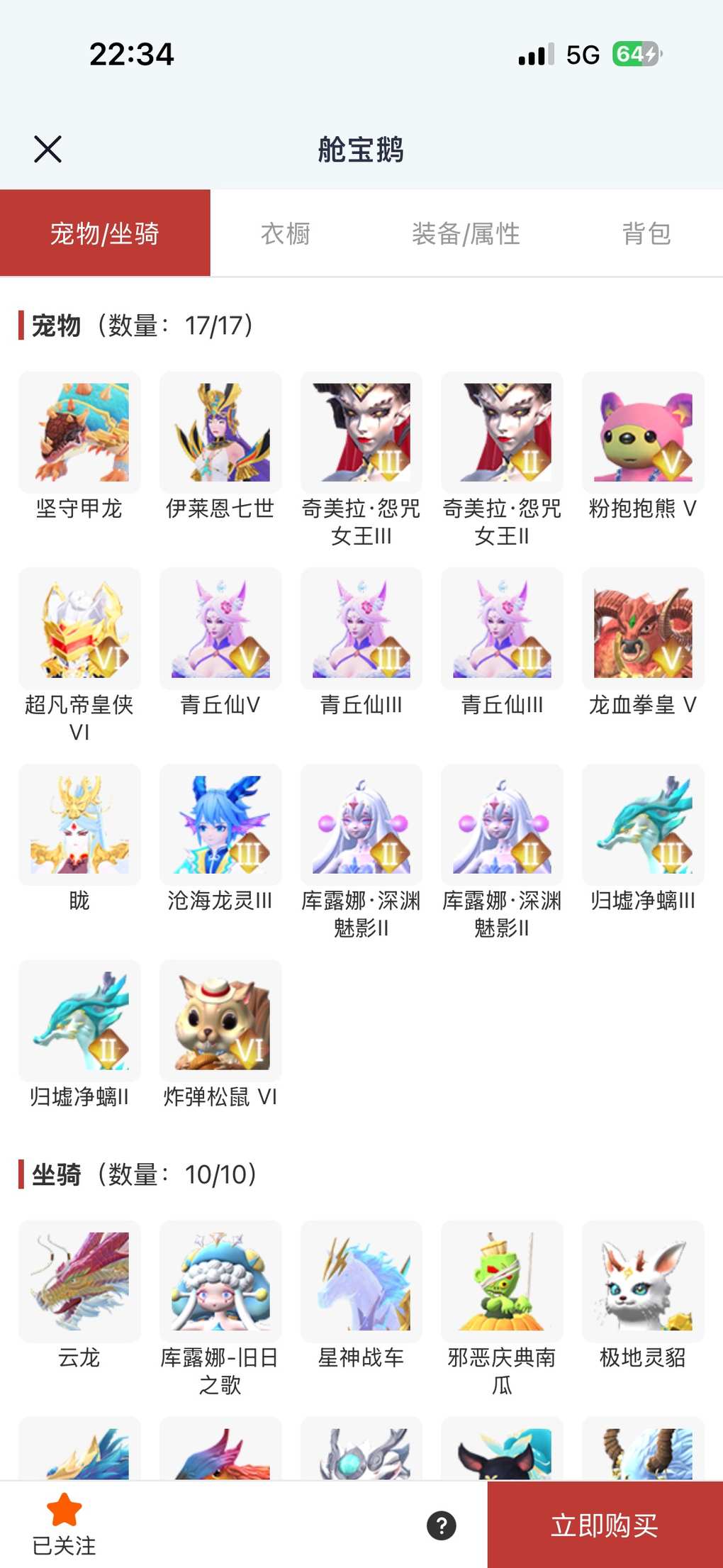Open the 背包 tab

[x=646, y=233]
